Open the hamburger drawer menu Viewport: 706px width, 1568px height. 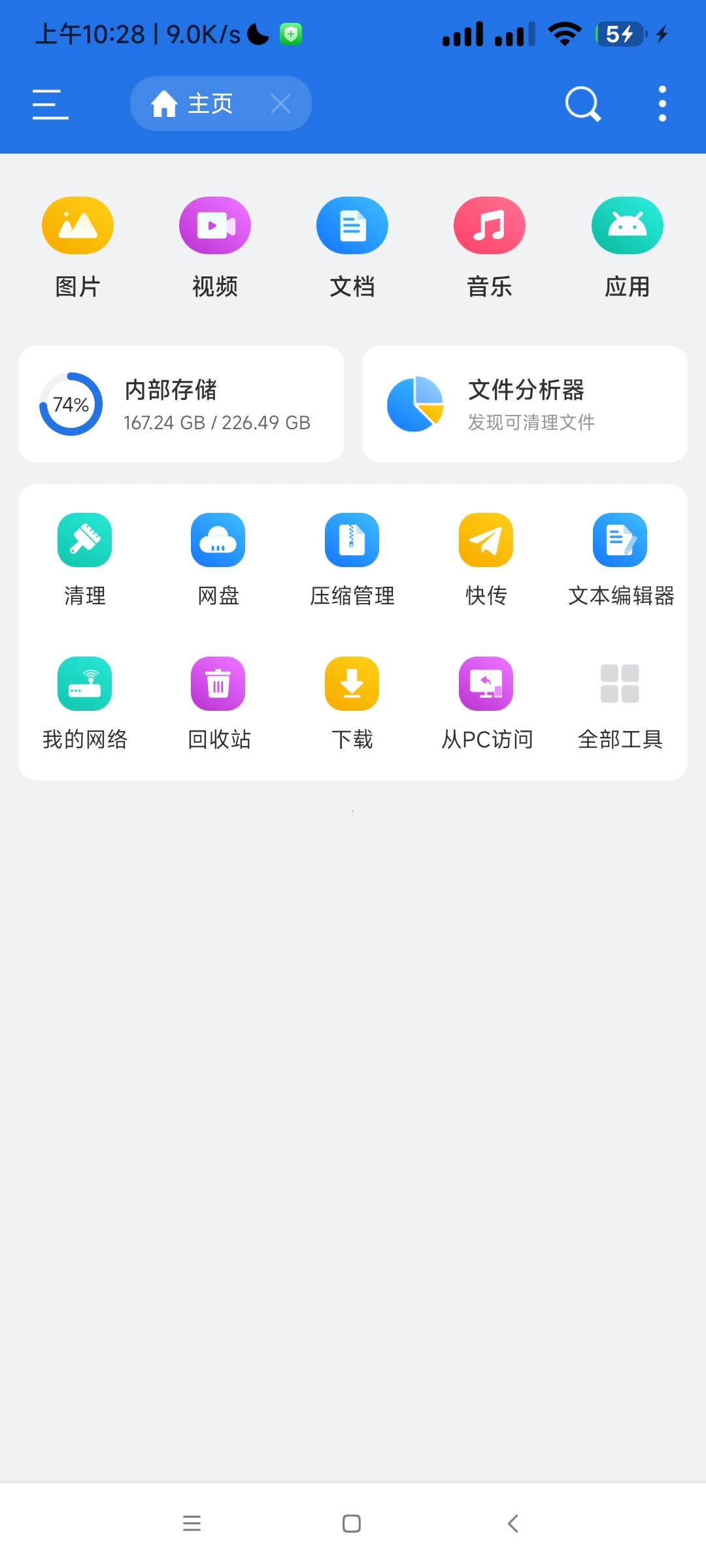pyautogui.click(x=50, y=105)
